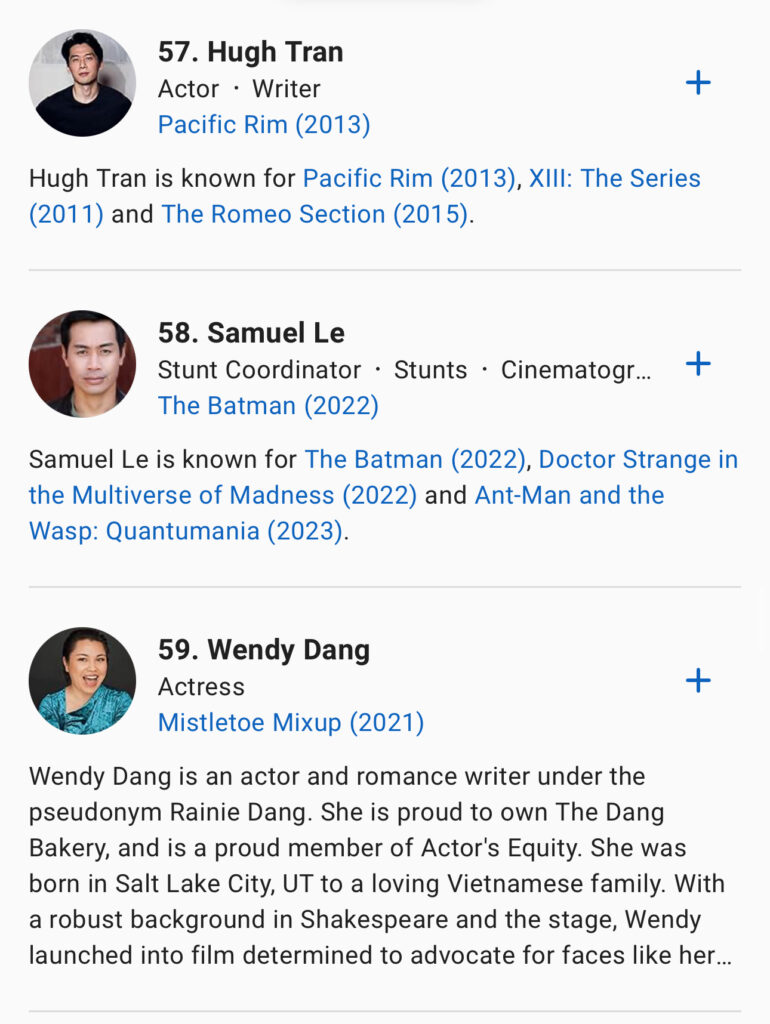Open the 59. Wendy Dang name heading
Screen dimensions: 770x1024
click(263, 650)
